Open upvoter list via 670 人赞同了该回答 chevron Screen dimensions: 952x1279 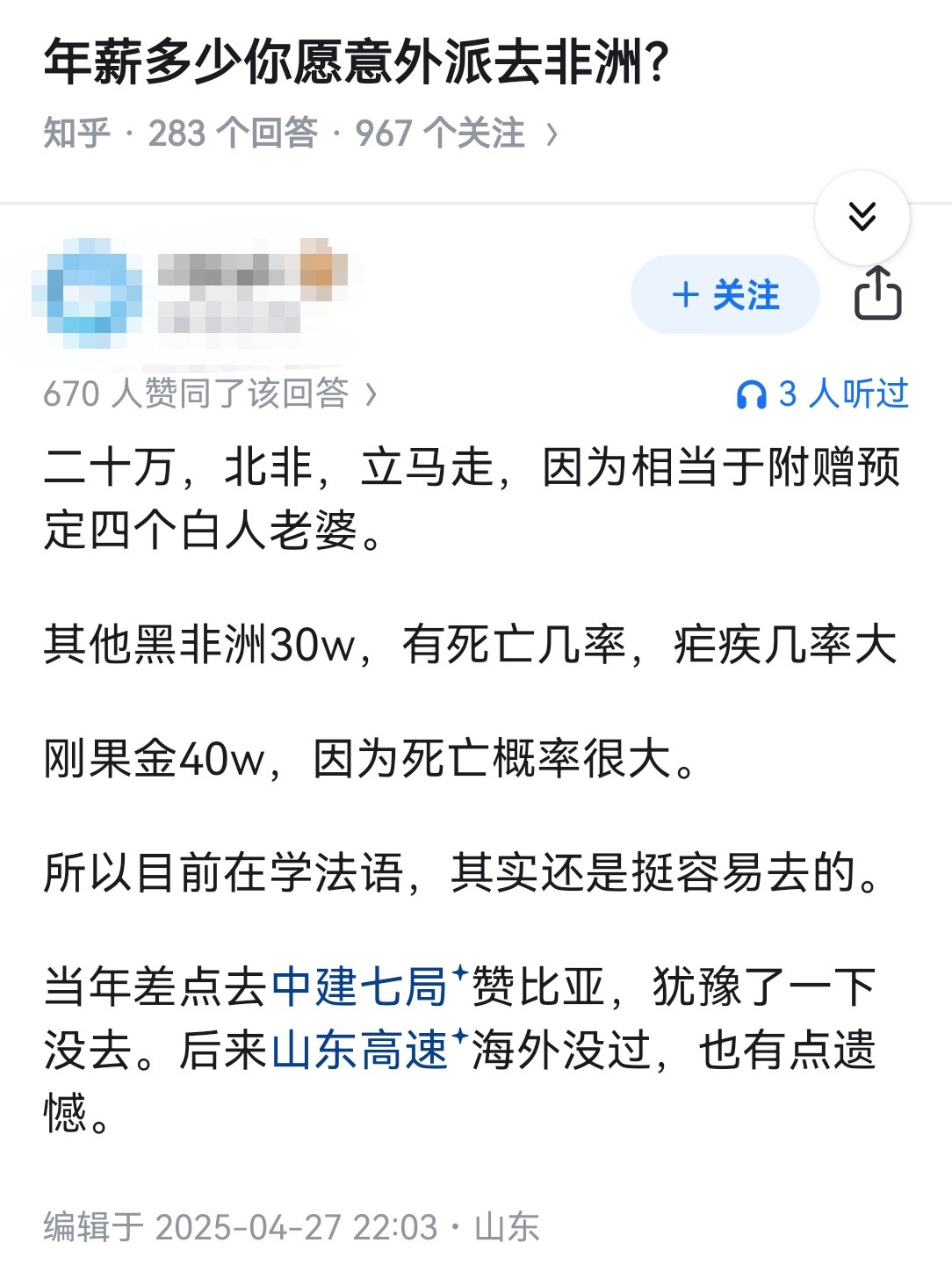point(369,395)
